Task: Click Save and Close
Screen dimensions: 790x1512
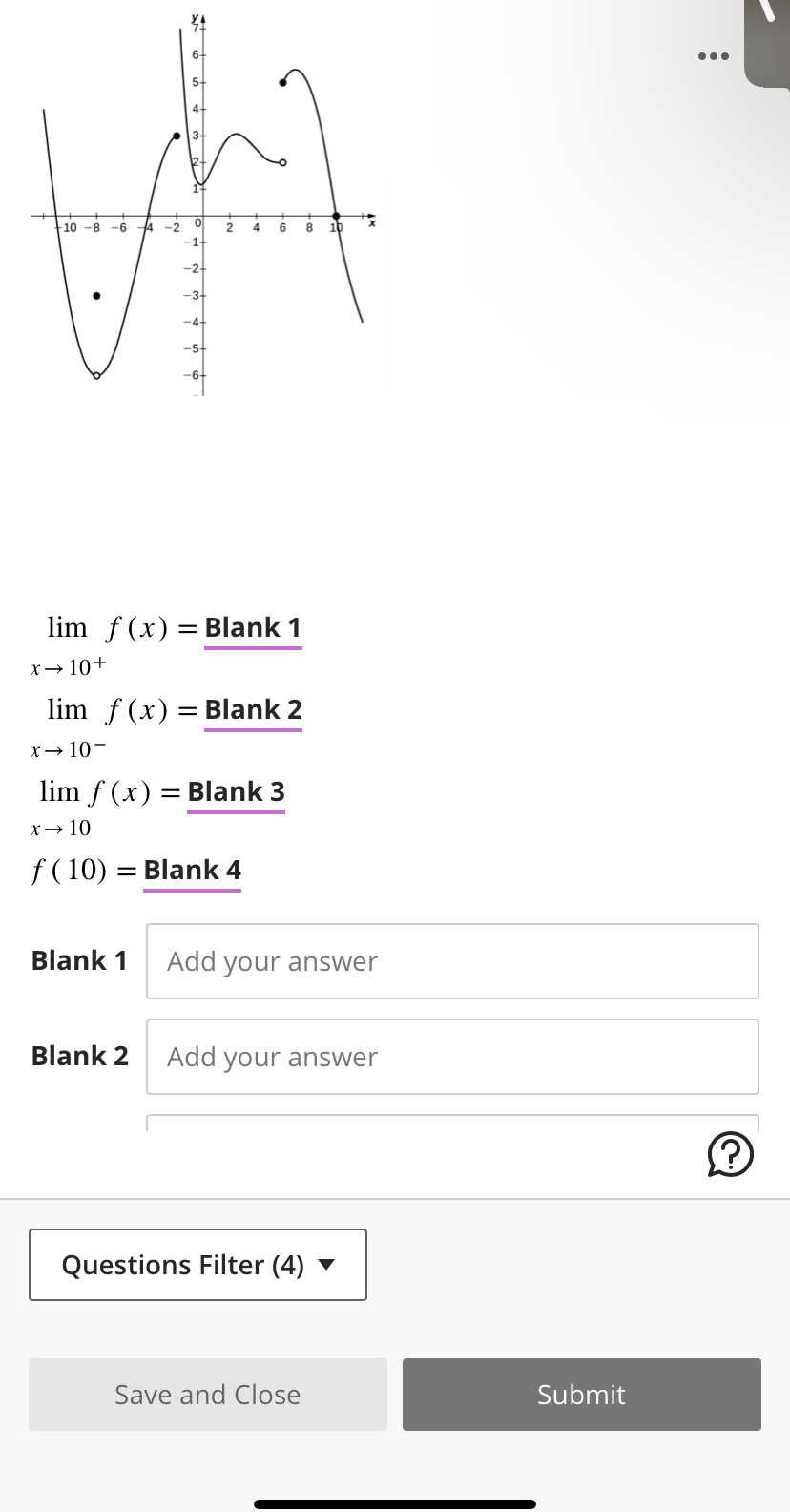Action: (x=207, y=1395)
